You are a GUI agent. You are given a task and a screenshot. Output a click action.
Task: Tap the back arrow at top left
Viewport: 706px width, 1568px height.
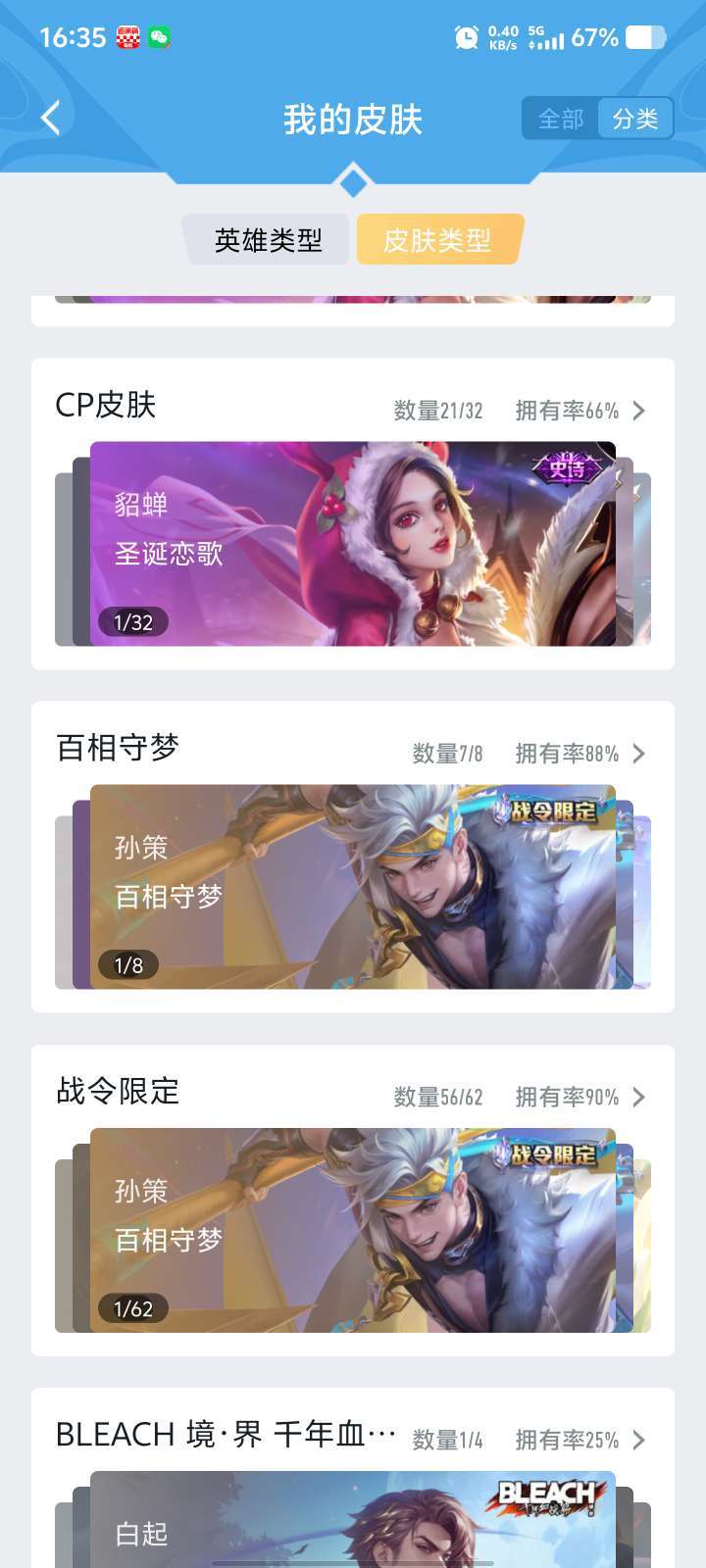pos(50,117)
